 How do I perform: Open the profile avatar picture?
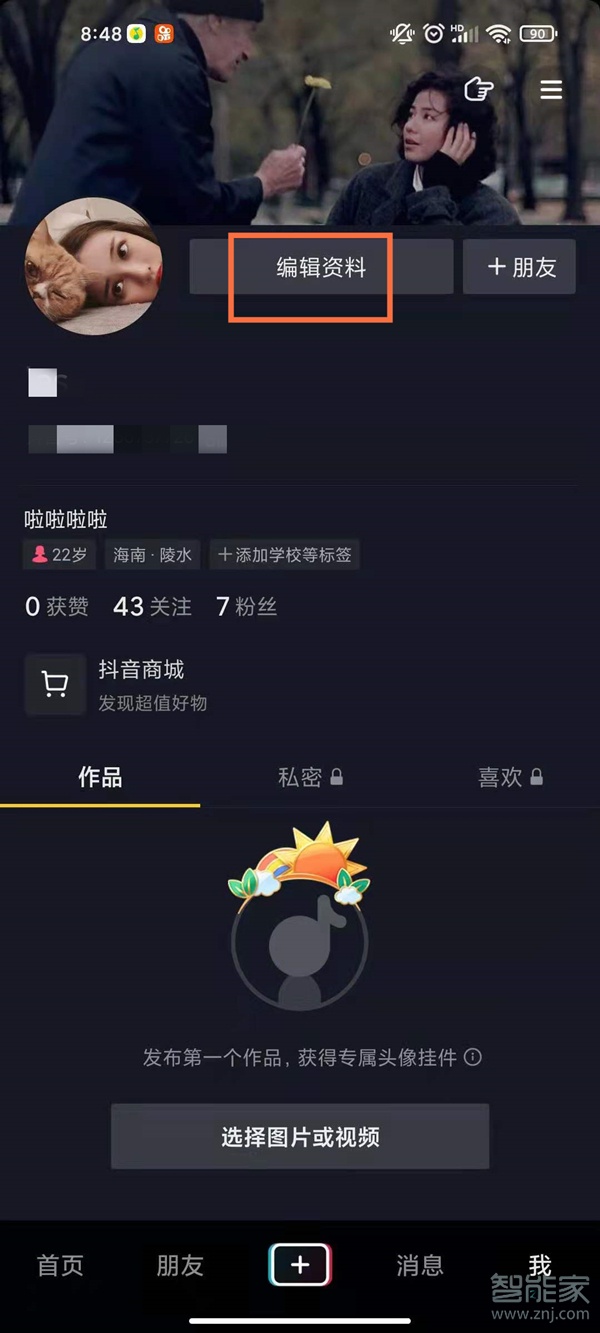93,266
